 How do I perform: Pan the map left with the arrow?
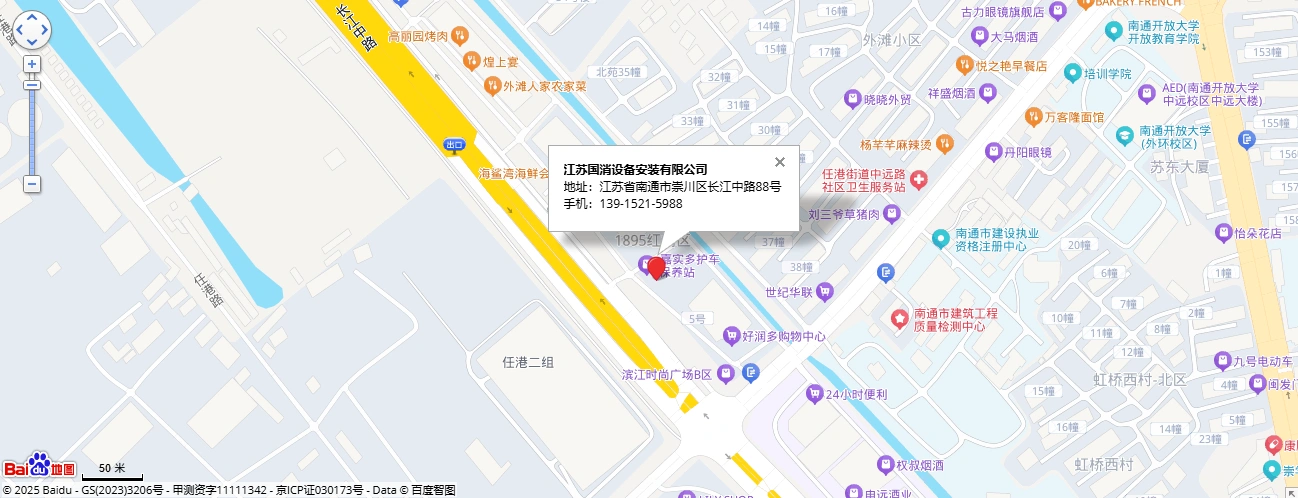(19, 30)
